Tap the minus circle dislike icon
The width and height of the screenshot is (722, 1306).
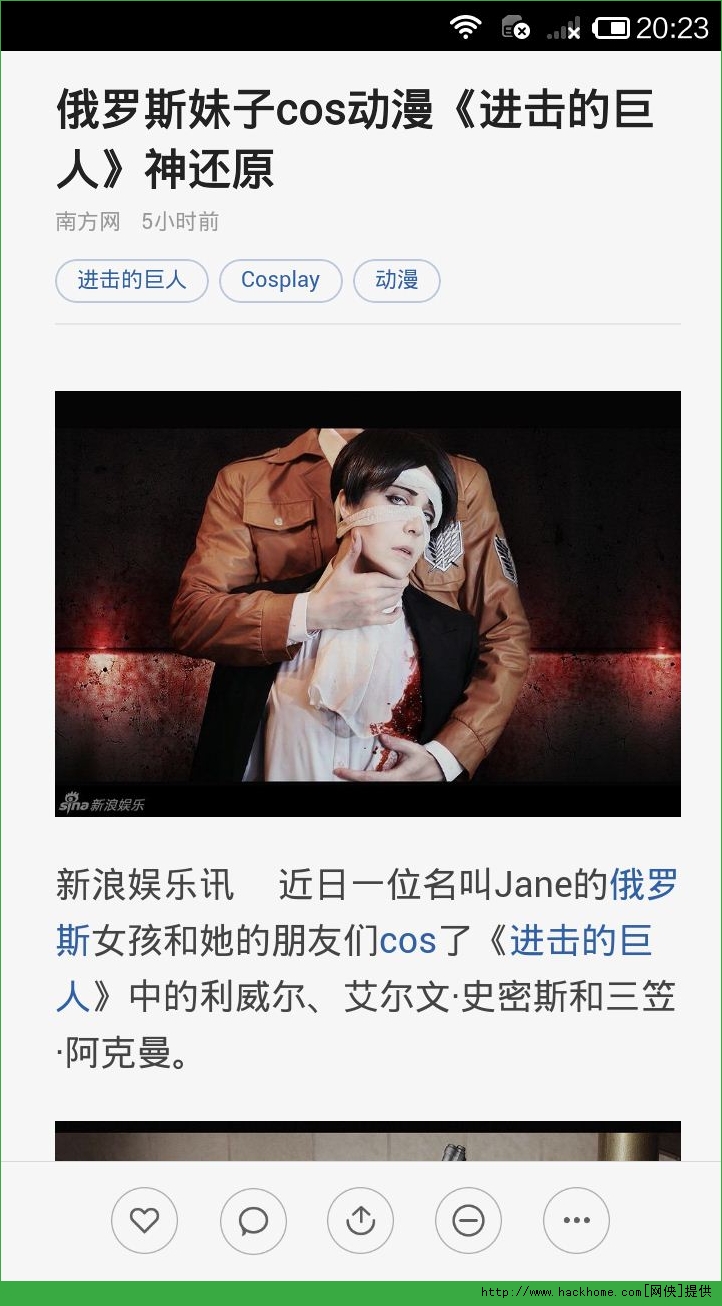point(468,1220)
